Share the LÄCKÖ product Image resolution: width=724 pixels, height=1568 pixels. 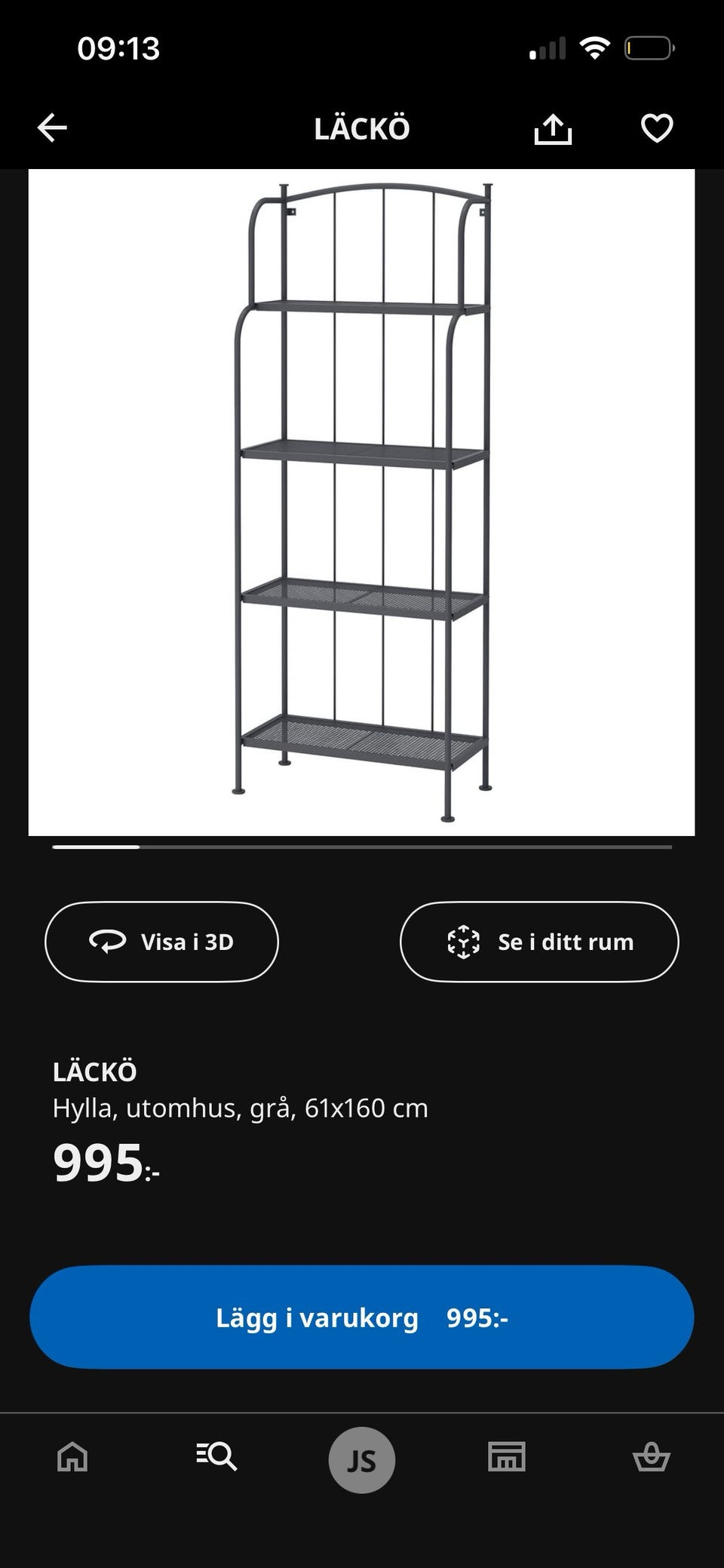click(553, 128)
